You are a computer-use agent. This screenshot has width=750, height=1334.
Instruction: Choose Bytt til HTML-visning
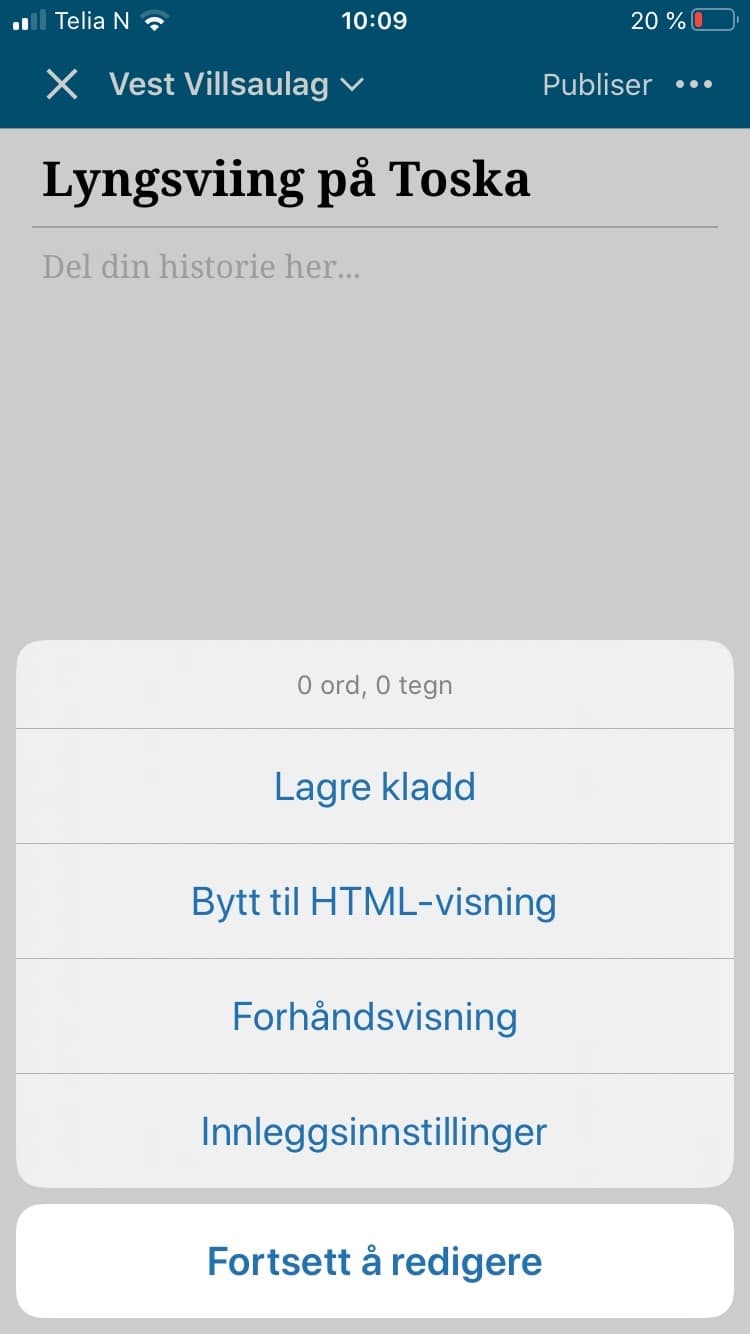click(x=375, y=901)
